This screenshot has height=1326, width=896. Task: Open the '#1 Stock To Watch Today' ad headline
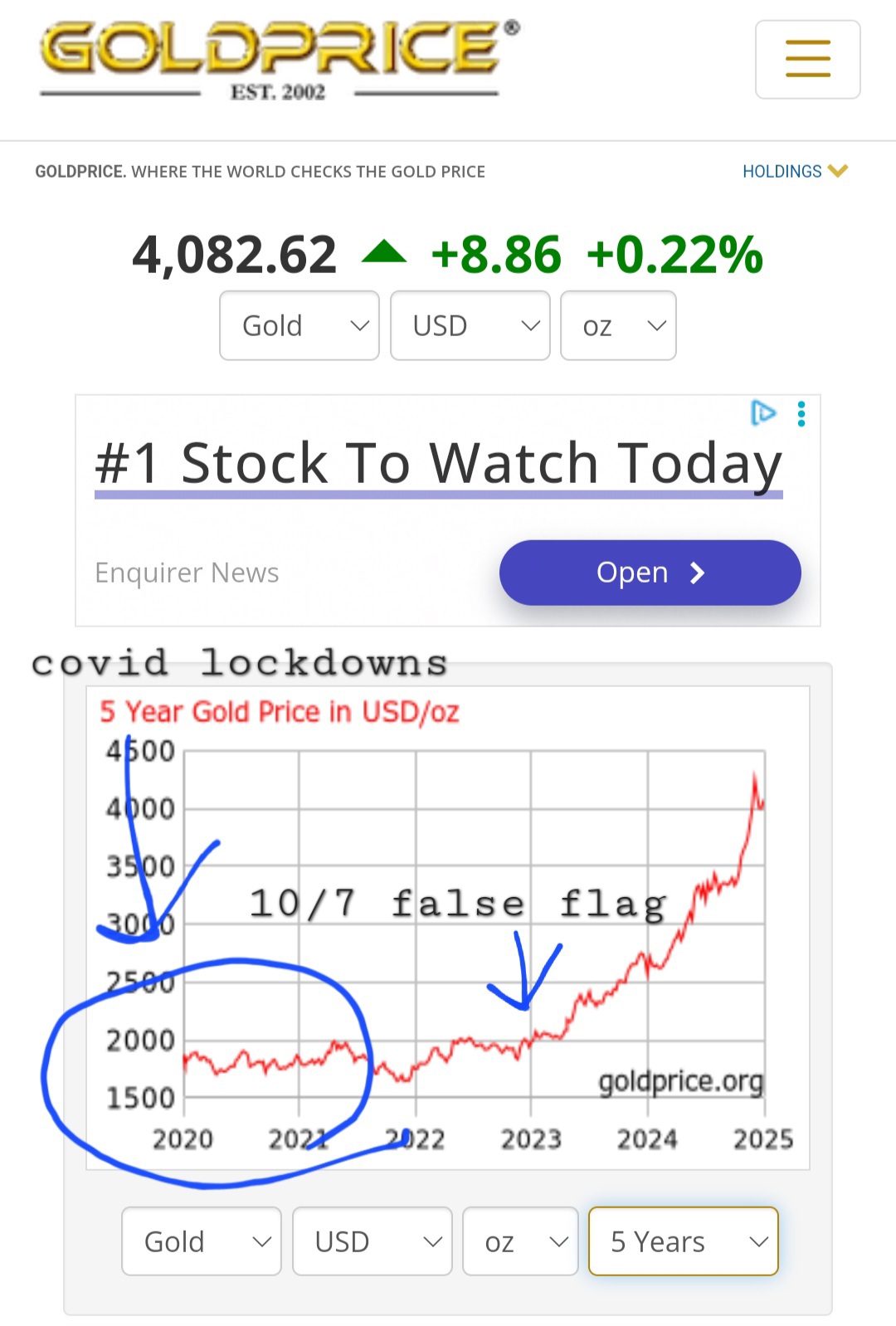pos(439,463)
